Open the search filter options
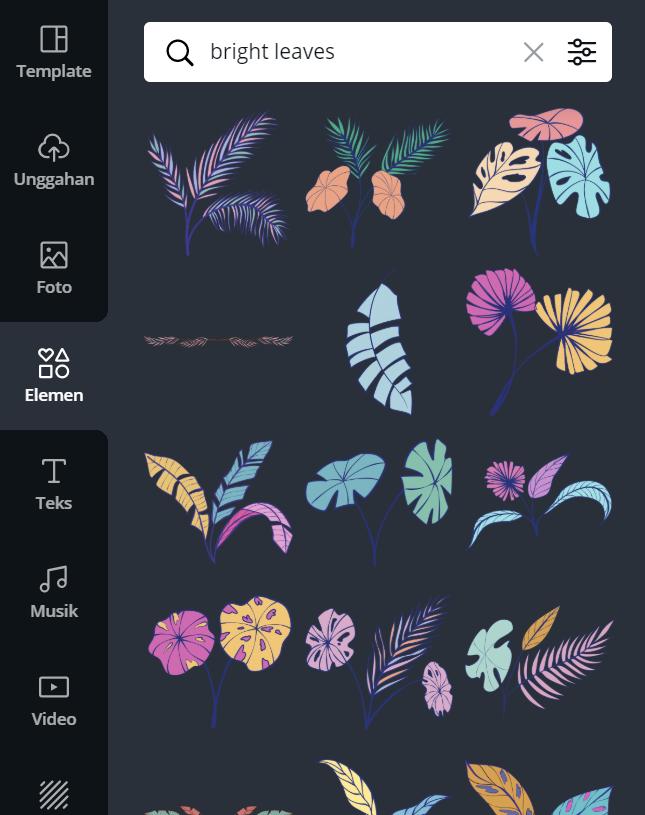 pos(582,52)
